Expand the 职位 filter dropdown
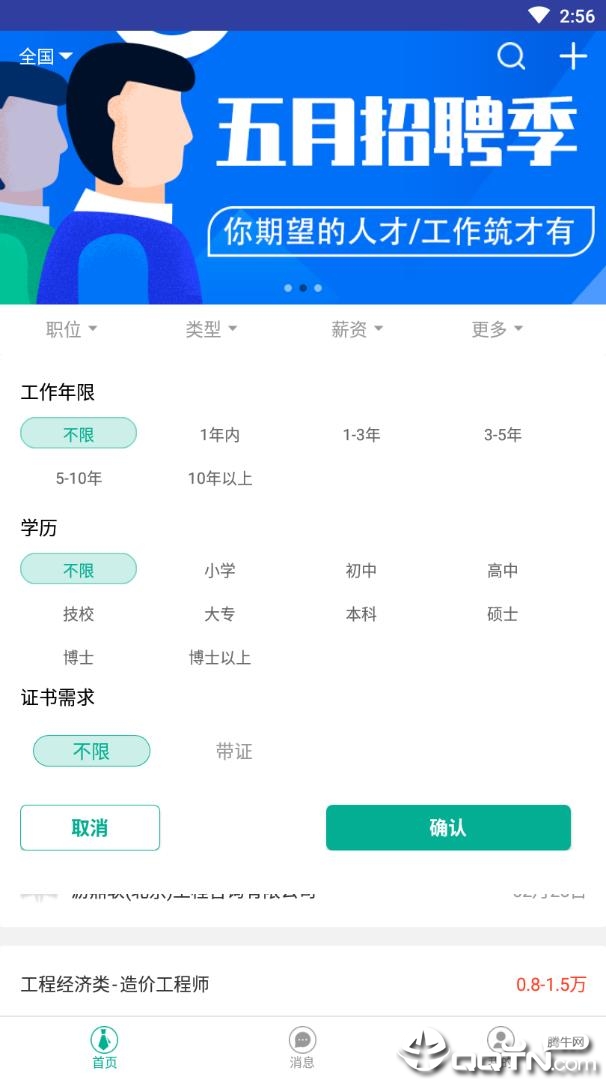The height and width of the screenshot is (1080, 606). [x=72, y=329]
